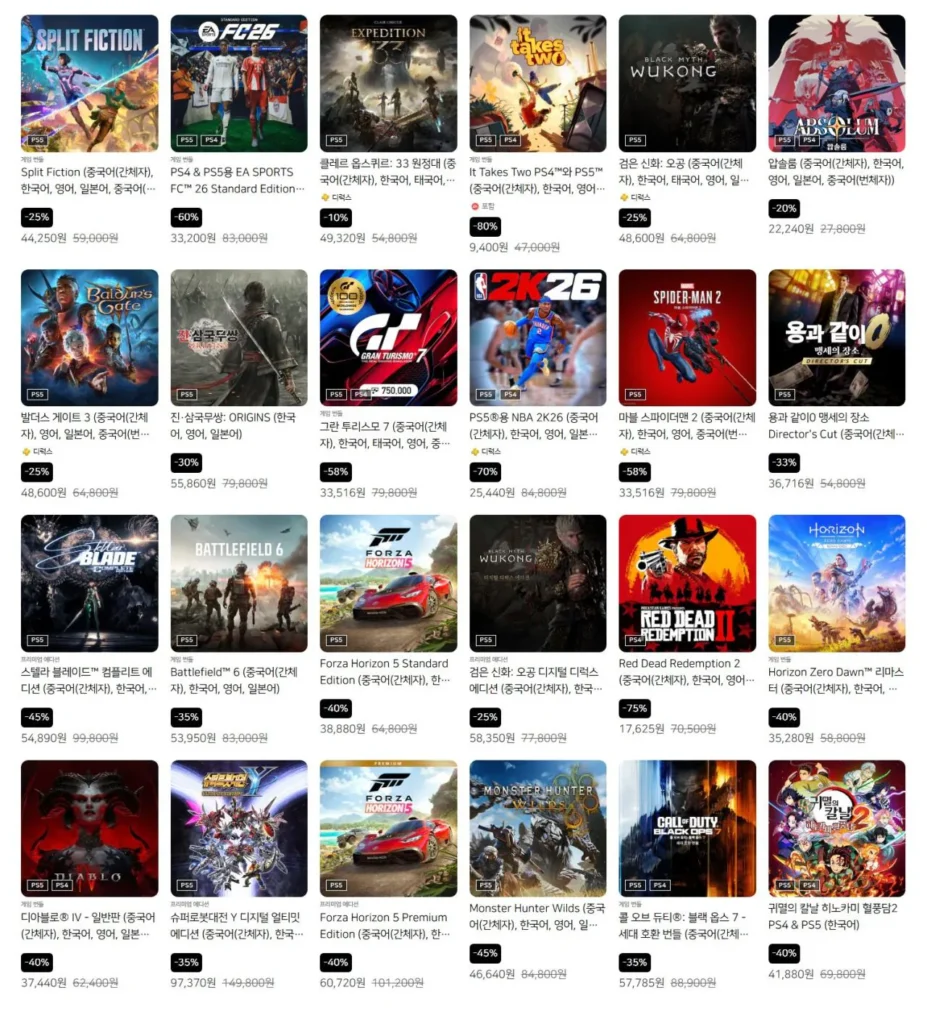Click the Call of Duty 블랙 옵스 7 cover image
927x1024 pixels.
click(x=685, y=830)
